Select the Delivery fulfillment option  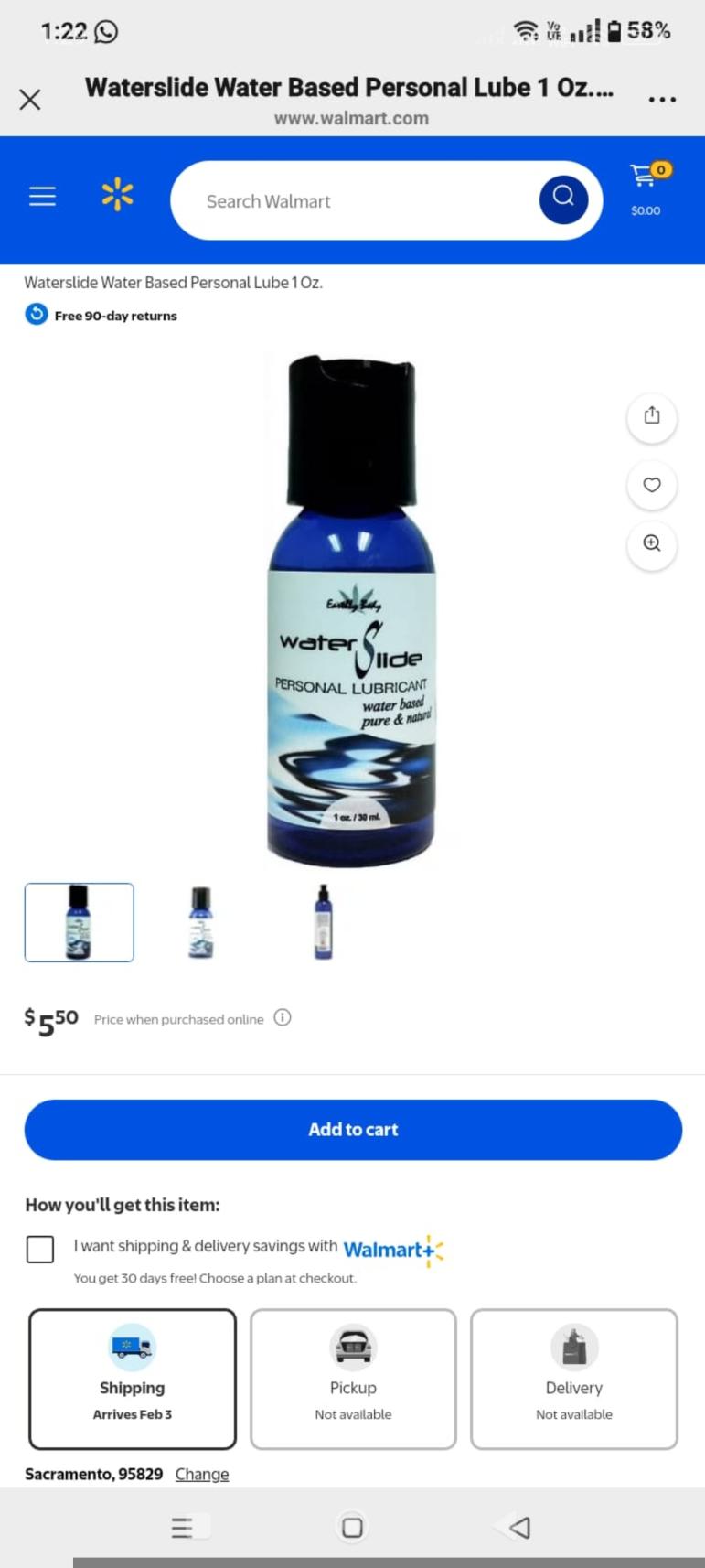point(574,1379)
